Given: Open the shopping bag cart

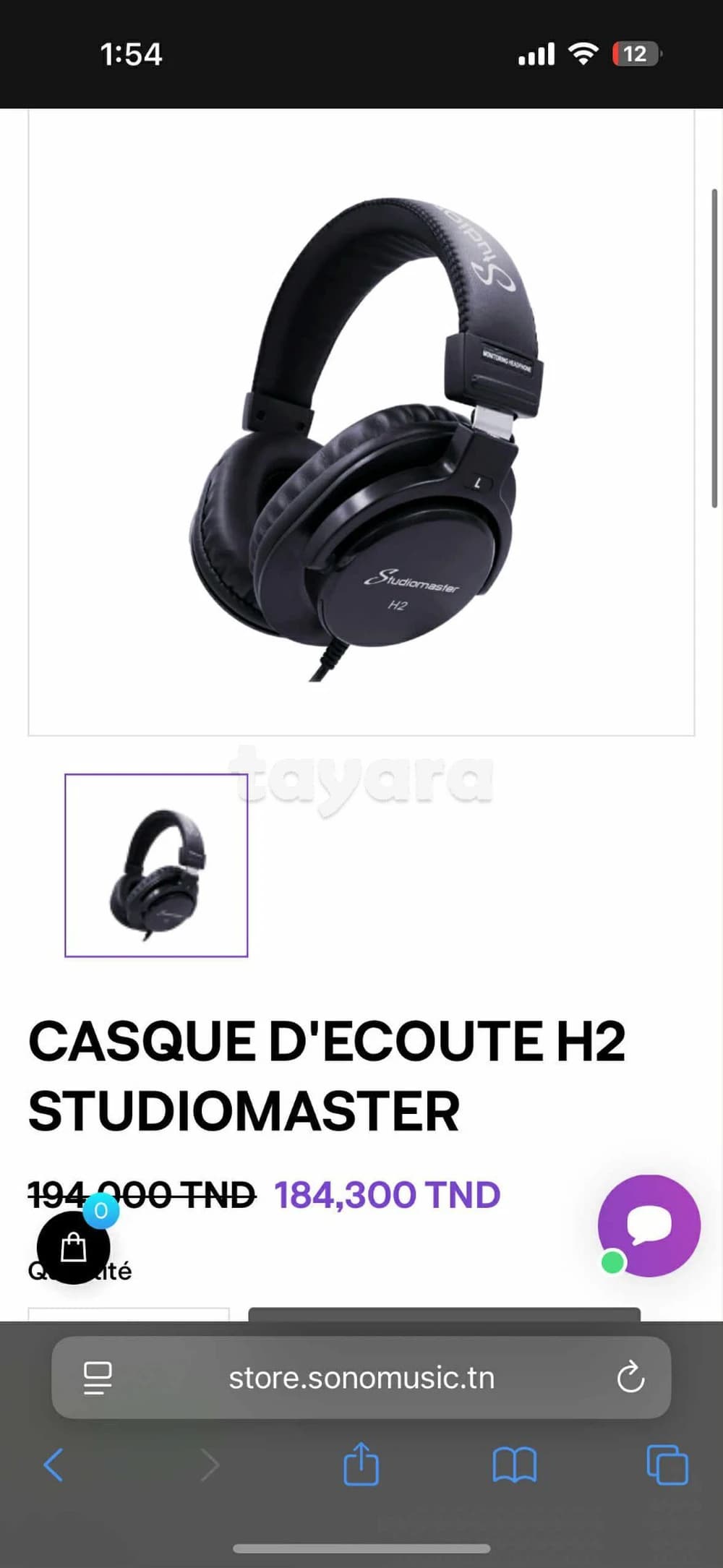Looking at the screenshot, I should coord(74,1247).
